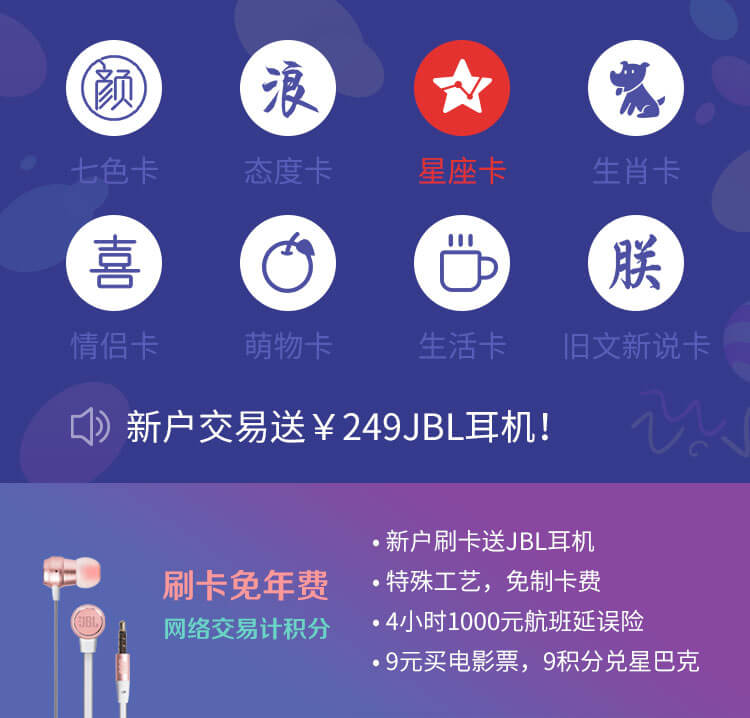750x718 pixels.
Task: Open the 生肖卡 dog icon category
Action: [x=636, y=88]
